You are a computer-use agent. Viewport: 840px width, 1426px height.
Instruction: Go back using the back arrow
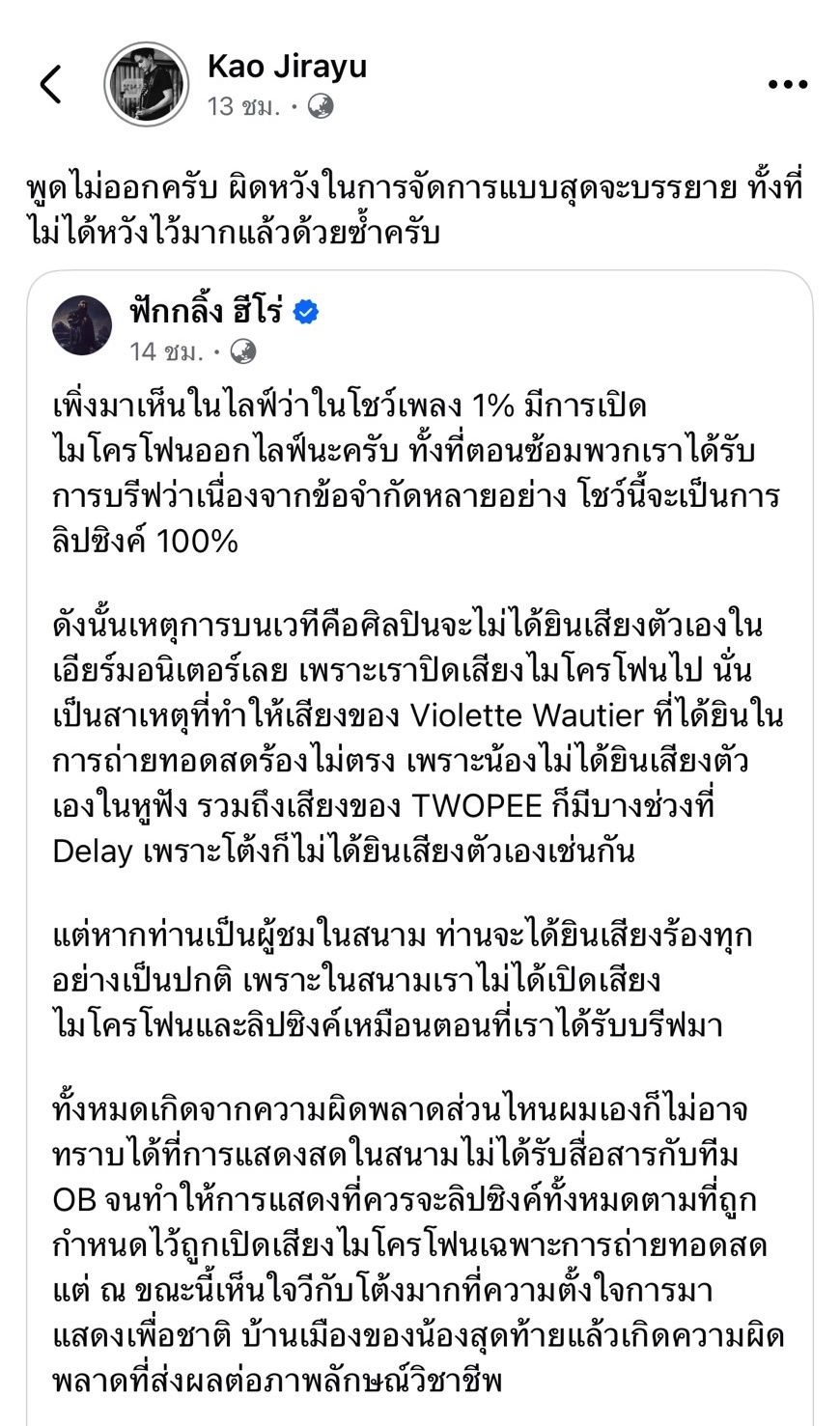tap(50, 85)
